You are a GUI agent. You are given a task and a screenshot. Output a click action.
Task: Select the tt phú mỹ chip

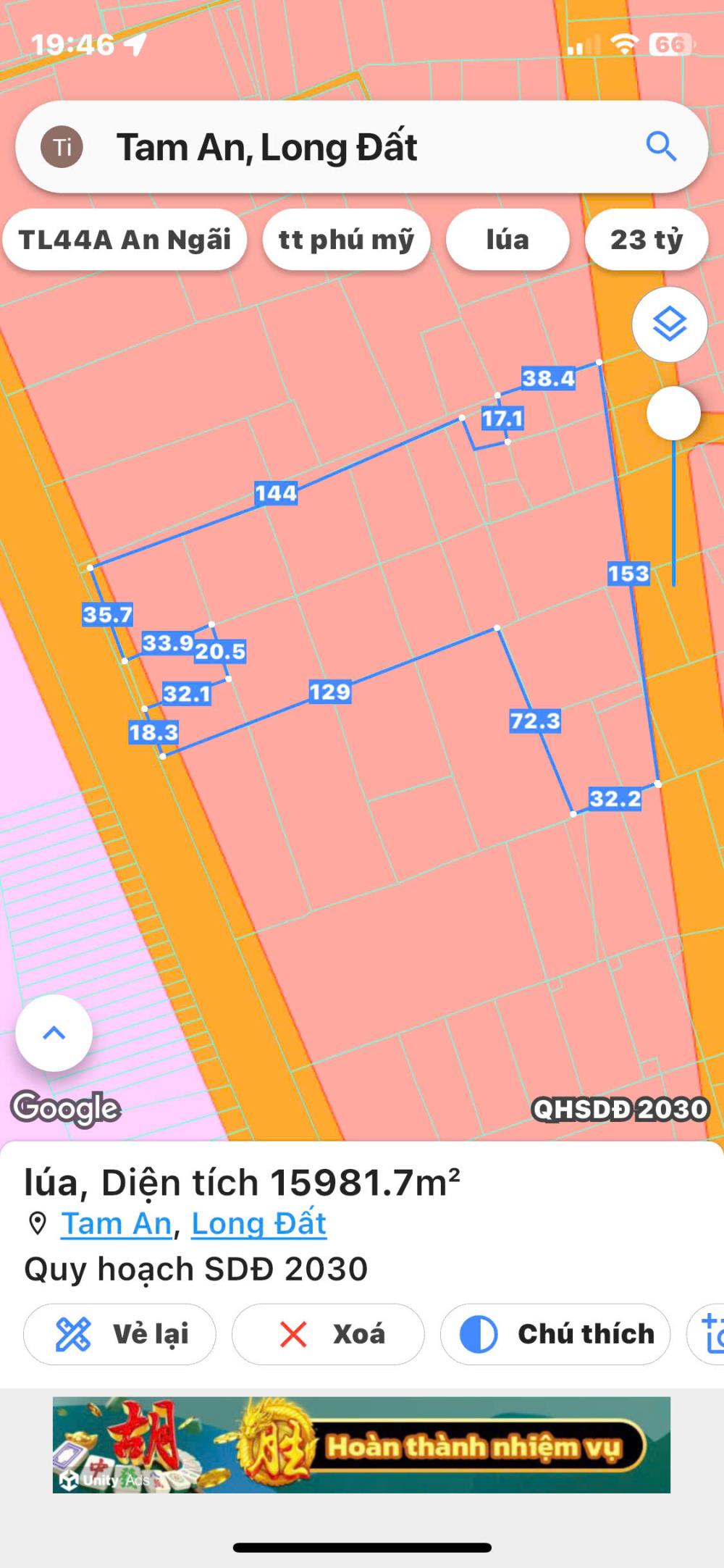pyautogui.click(x=346, y=240)
